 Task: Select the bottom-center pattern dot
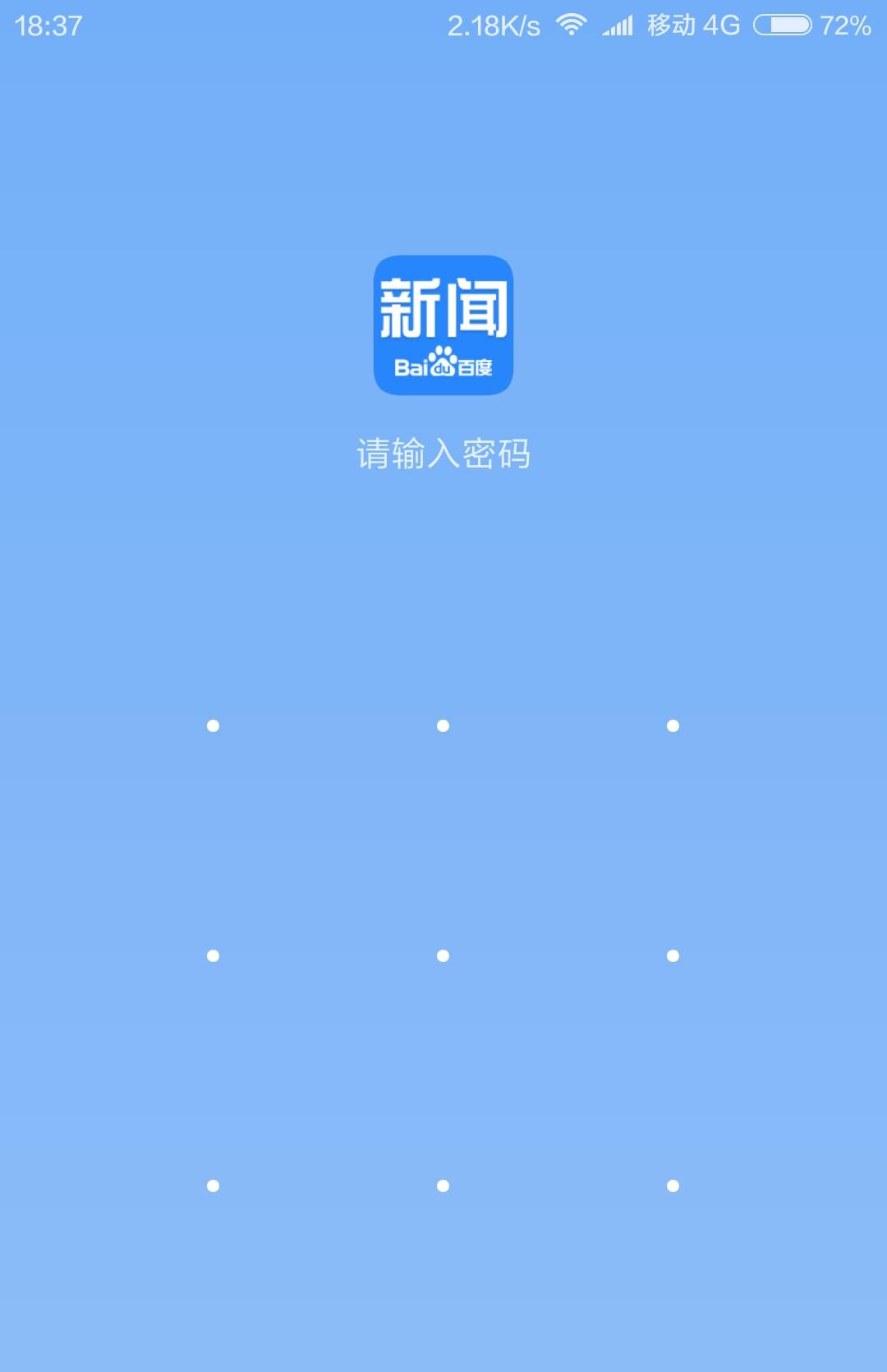click(x=443, y=1186)
